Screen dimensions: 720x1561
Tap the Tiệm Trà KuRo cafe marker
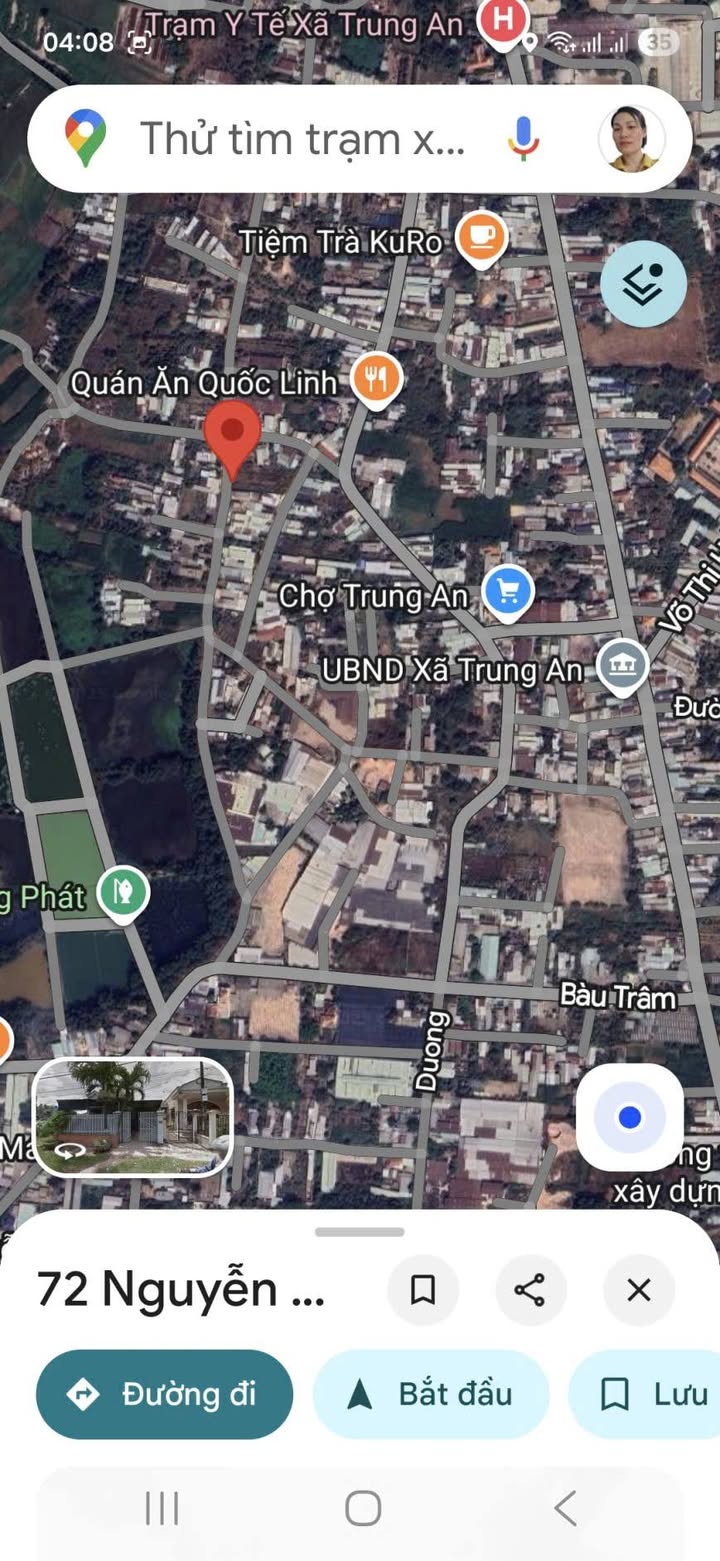point(482,238)
